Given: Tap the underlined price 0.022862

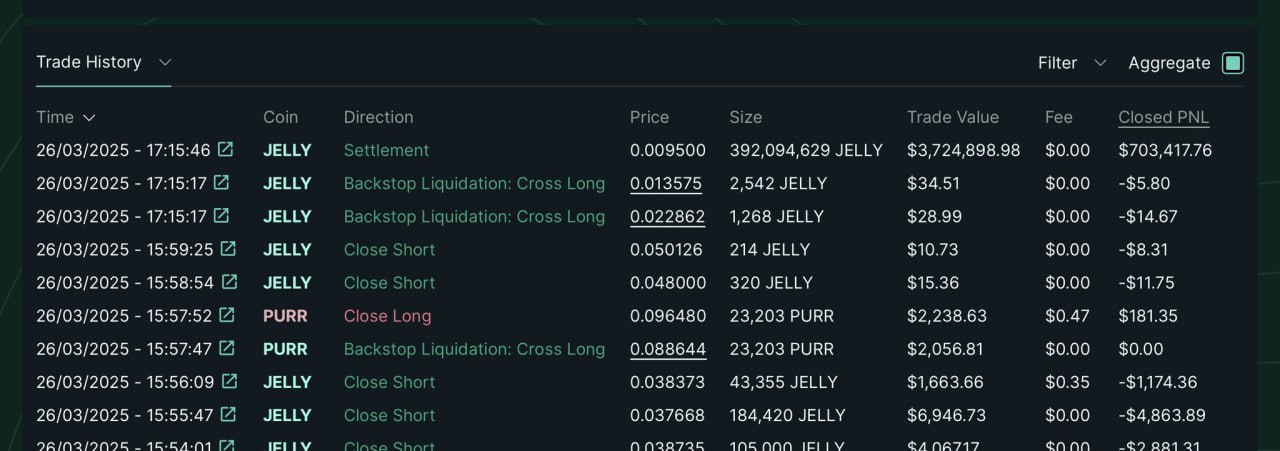Looking at the screenshot, I should tap(667, 216).
